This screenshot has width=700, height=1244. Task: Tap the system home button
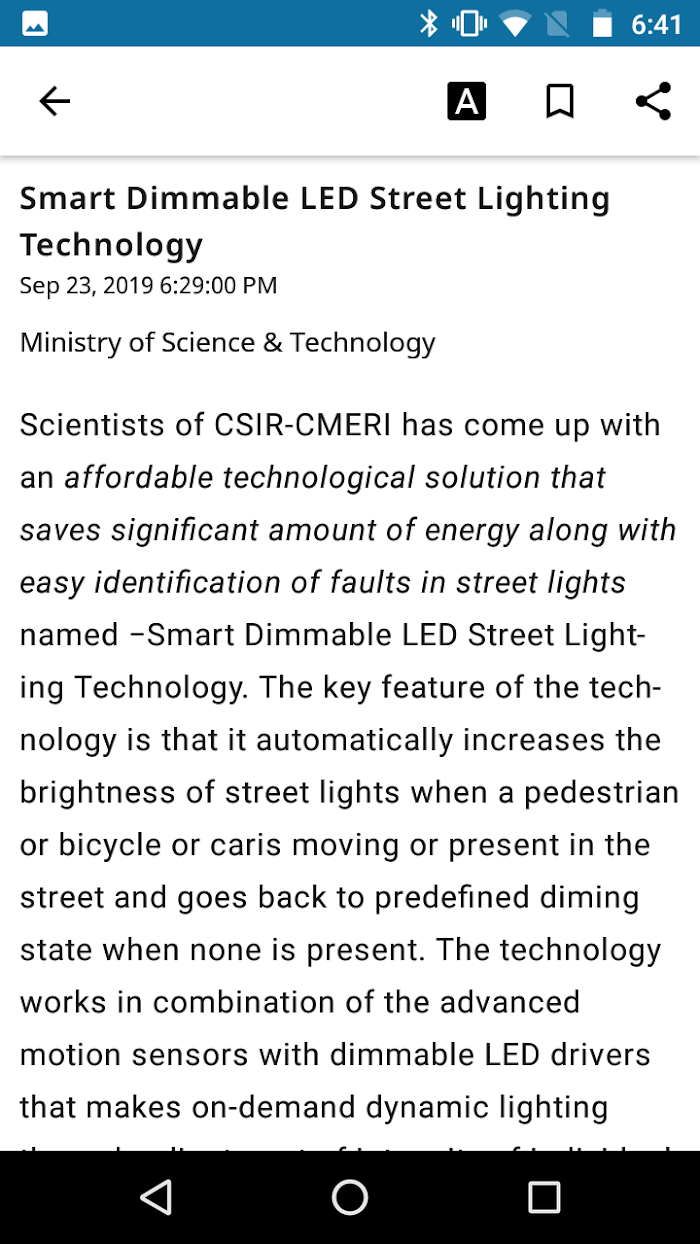click(x=350, y=1197)
